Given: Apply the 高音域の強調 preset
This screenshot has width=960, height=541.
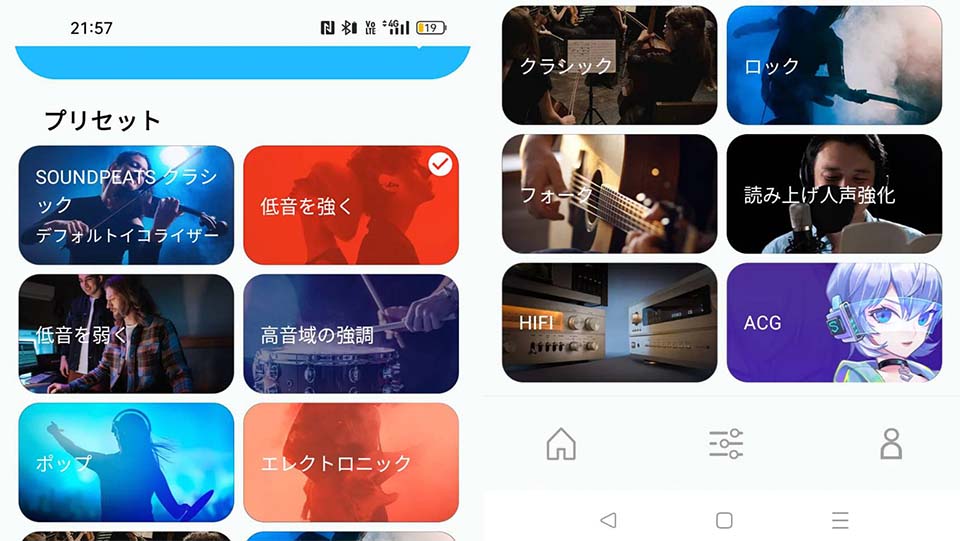Looking at the screenshot, I should click(x=350, y=334).
